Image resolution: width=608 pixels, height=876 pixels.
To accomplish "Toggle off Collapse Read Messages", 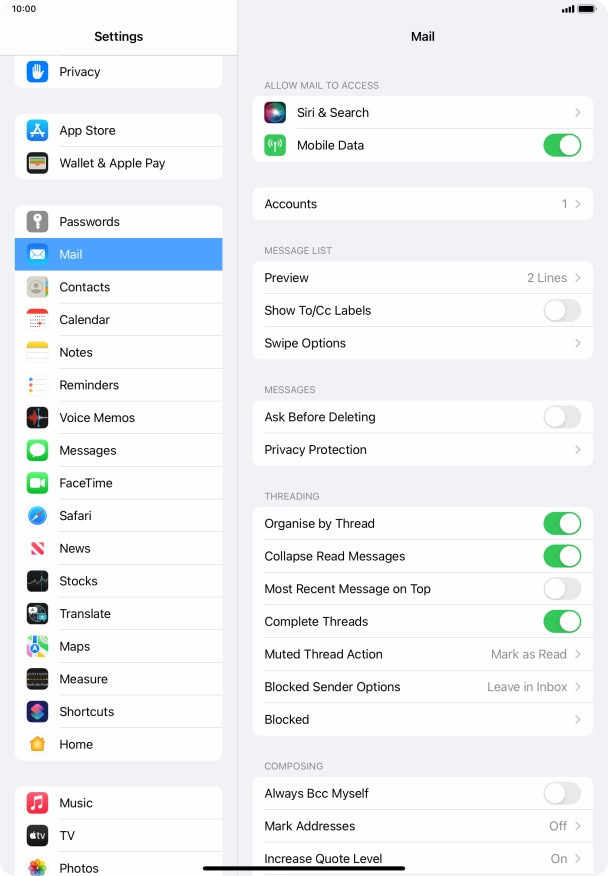I will click(561, 556).
